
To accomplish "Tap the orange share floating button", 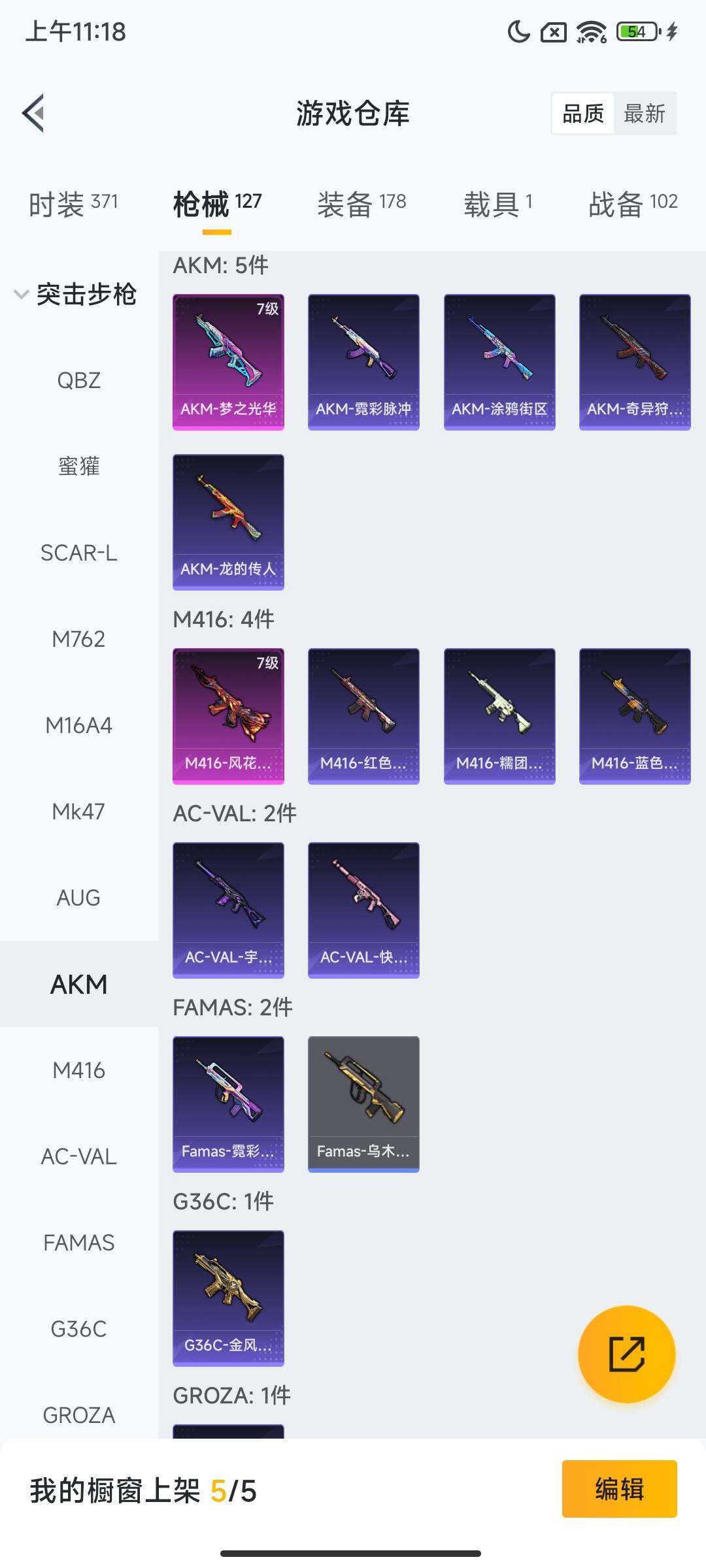I will (x=627, y=1354).
